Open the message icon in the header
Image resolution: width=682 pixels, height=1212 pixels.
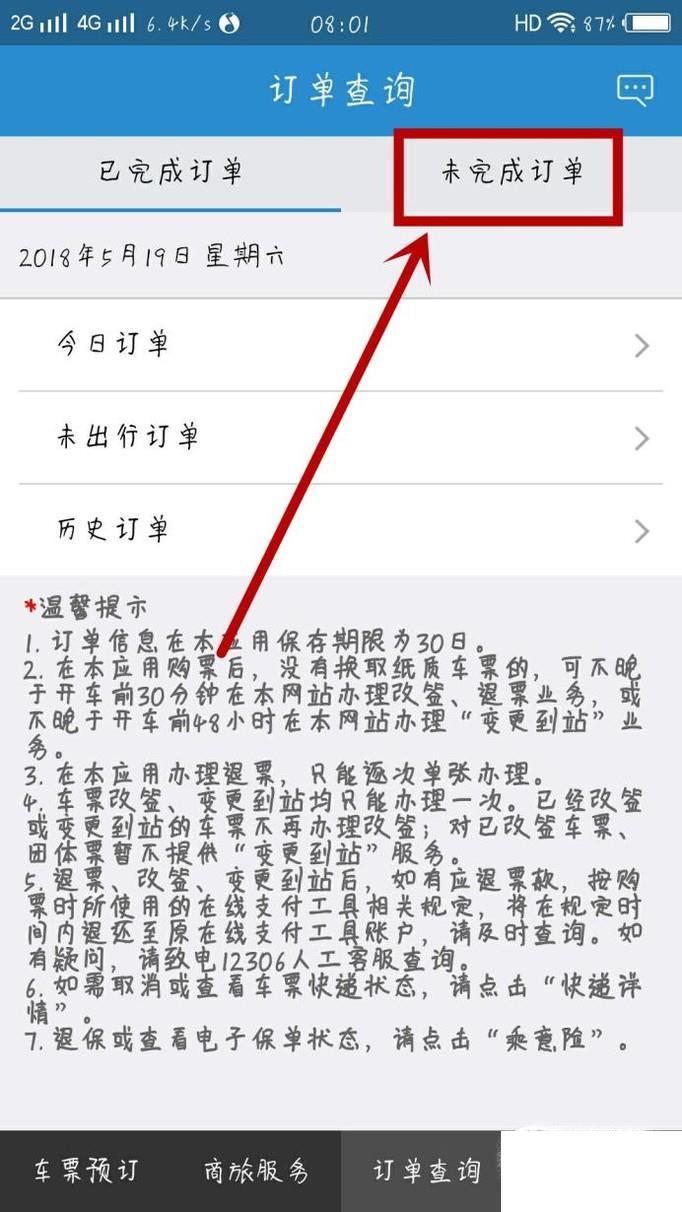(635, 90)
